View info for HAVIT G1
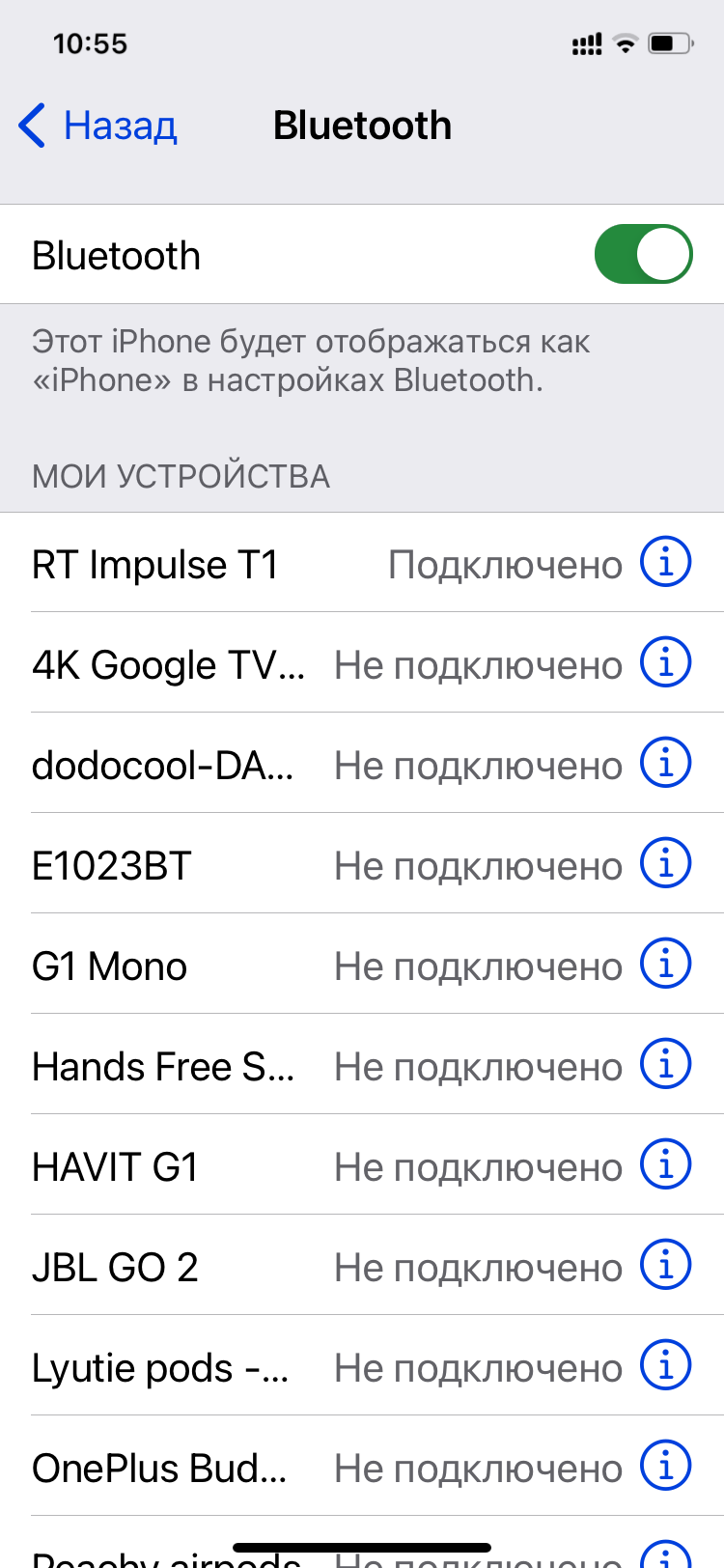 pos(666,1164)
